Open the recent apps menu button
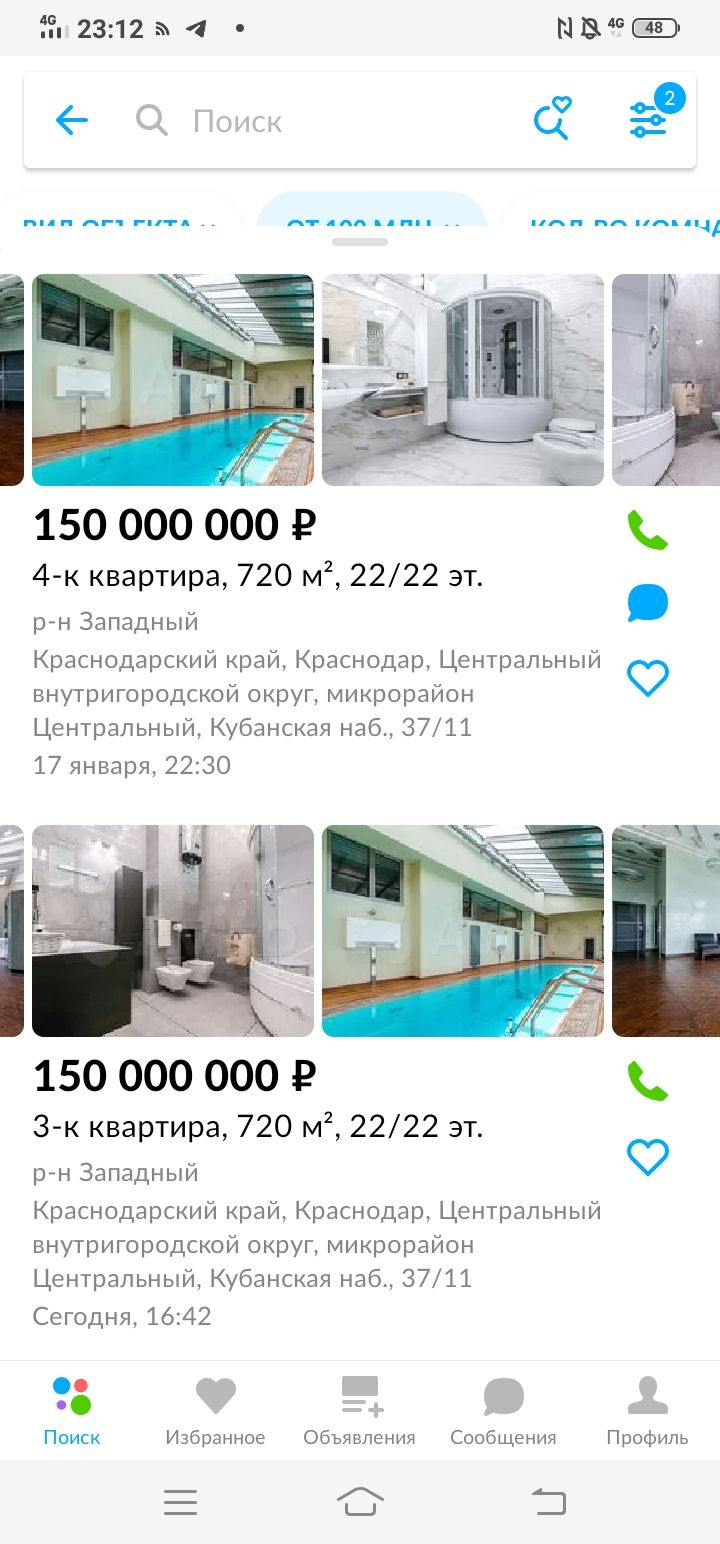Screen dimensions: 720x1544 (x=180, y=1502)
